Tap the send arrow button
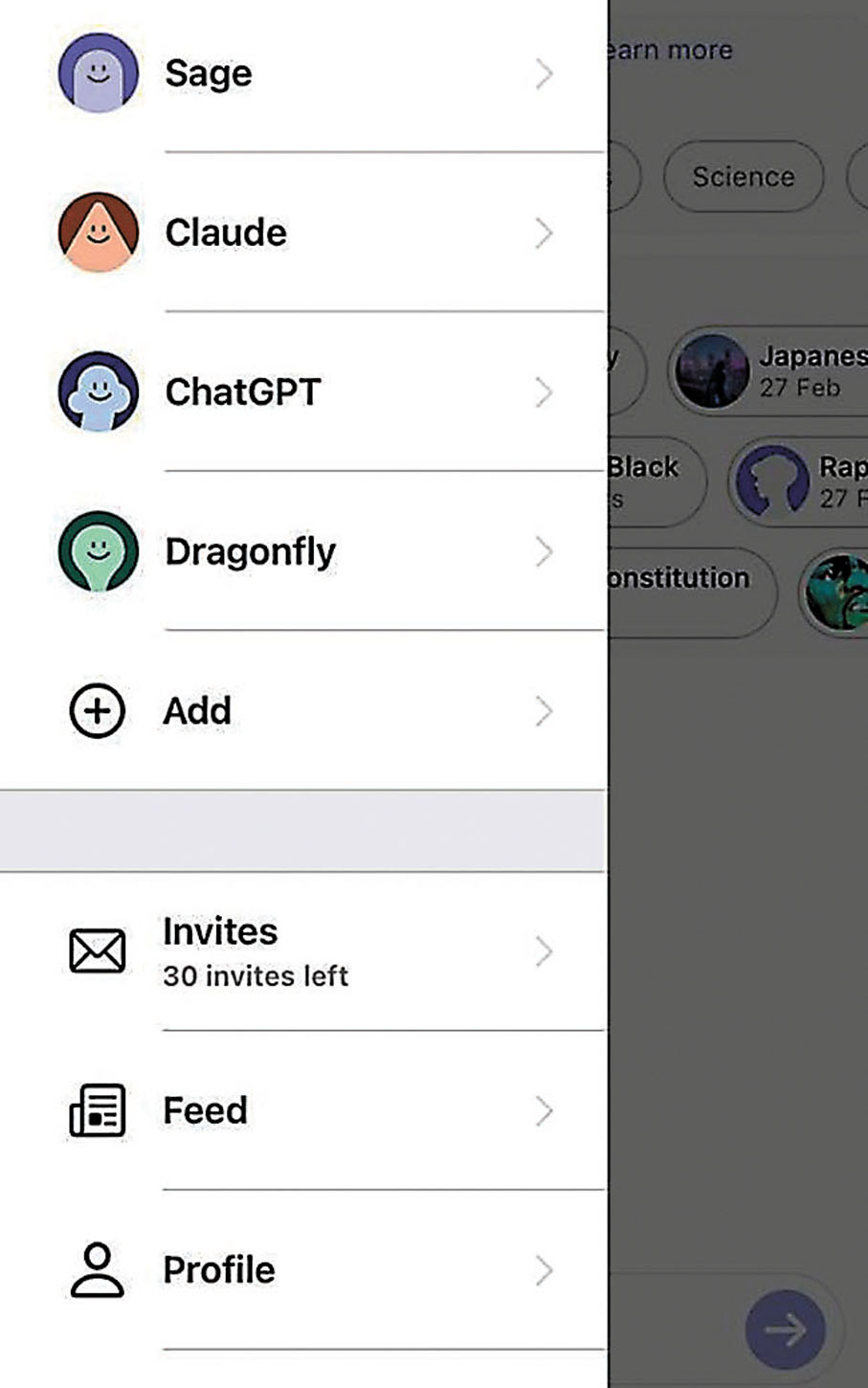 pos(785,1329)
